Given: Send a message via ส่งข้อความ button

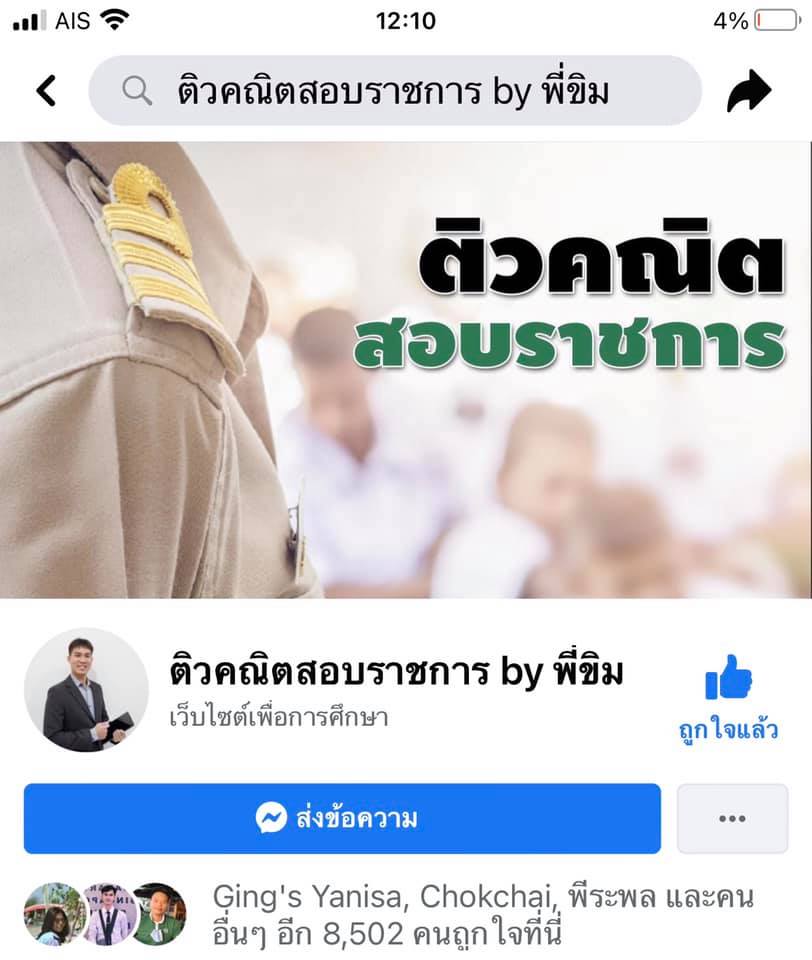Looking at the screenshot, I should pyautogui.click(x=342, y=818).
